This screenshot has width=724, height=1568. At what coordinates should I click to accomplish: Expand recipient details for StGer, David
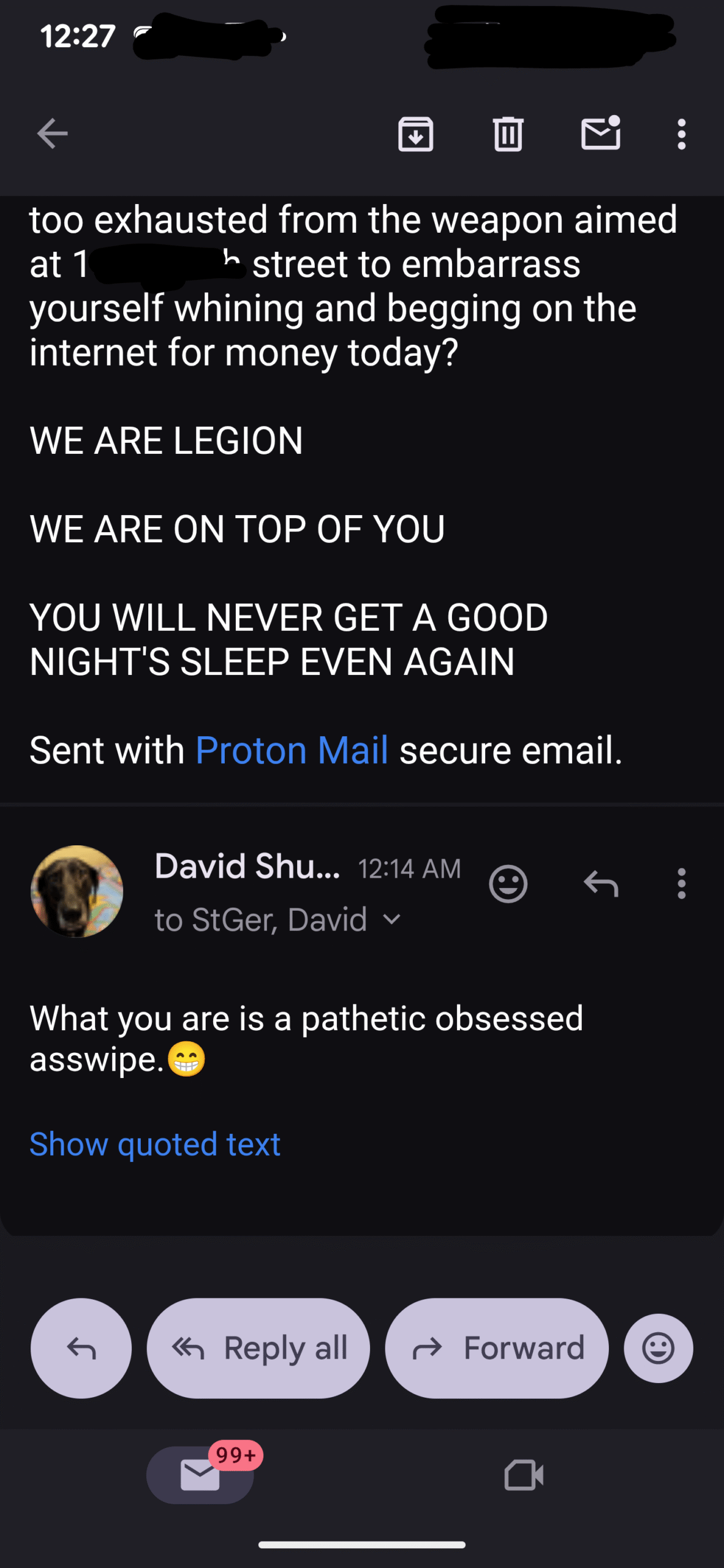(391, 919)
